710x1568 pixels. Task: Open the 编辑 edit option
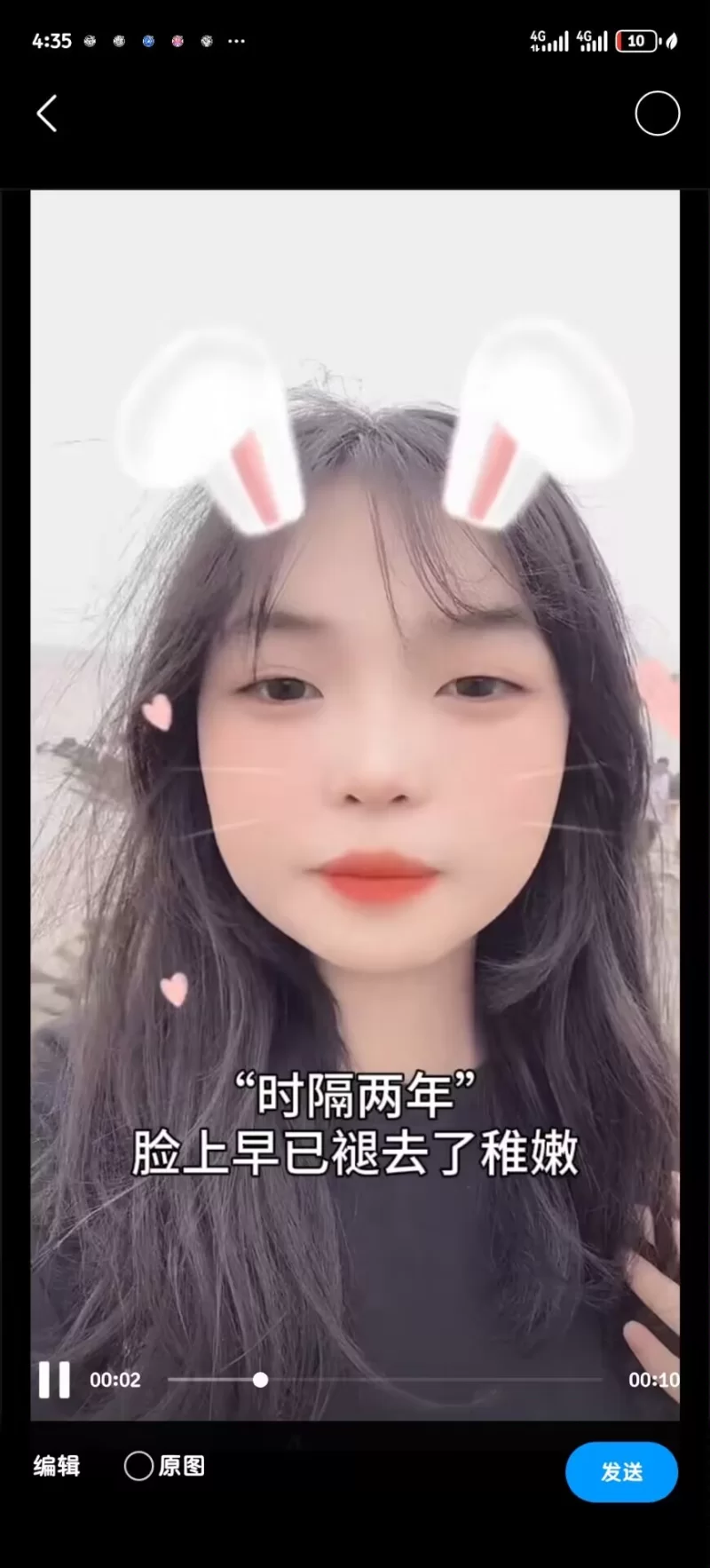(x=57, y=1466)
